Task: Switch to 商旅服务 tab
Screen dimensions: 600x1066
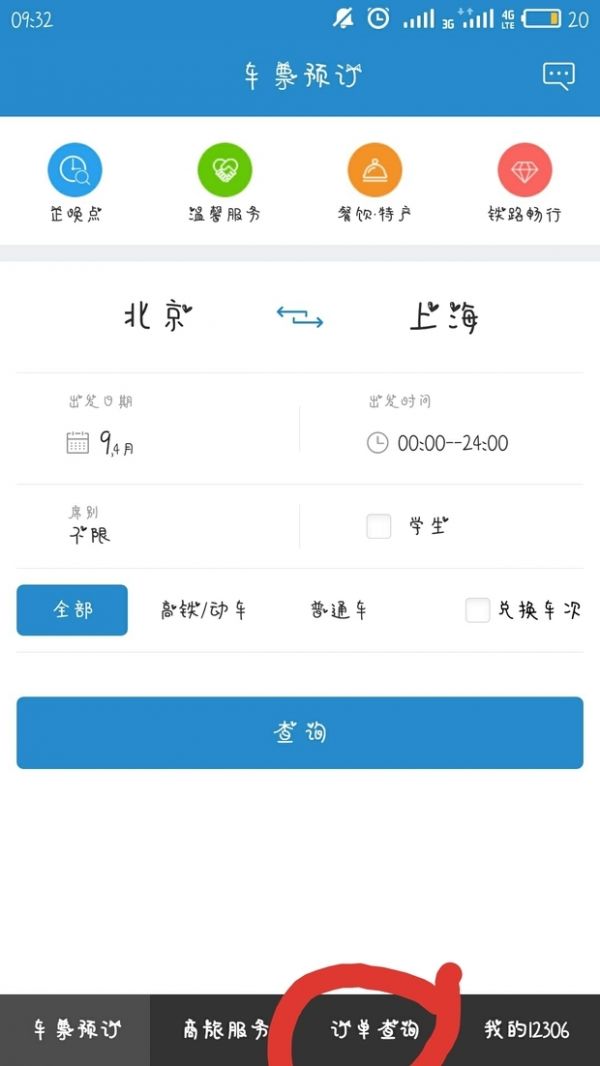Action: tap(225, 1030)
